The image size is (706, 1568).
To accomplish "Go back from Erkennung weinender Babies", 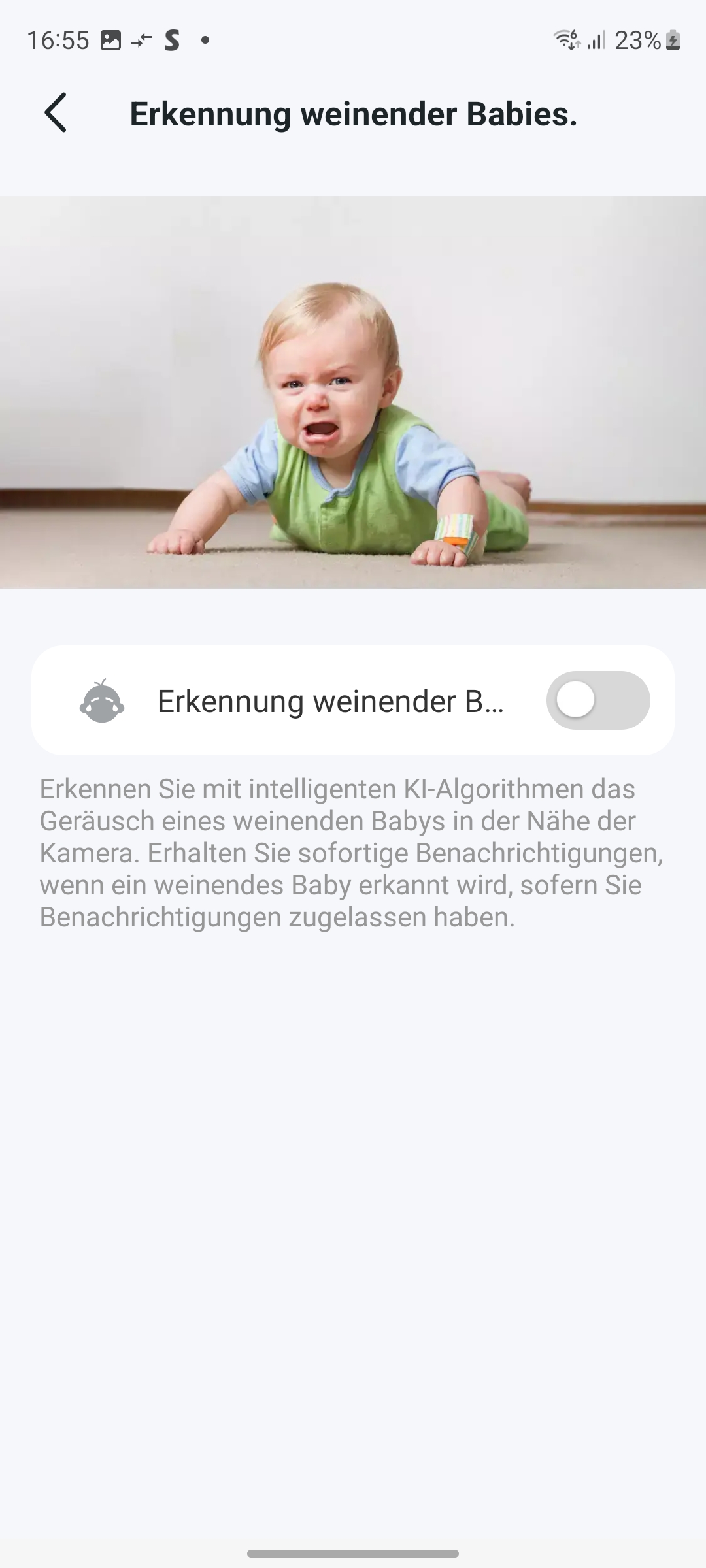I will (56, 112).
